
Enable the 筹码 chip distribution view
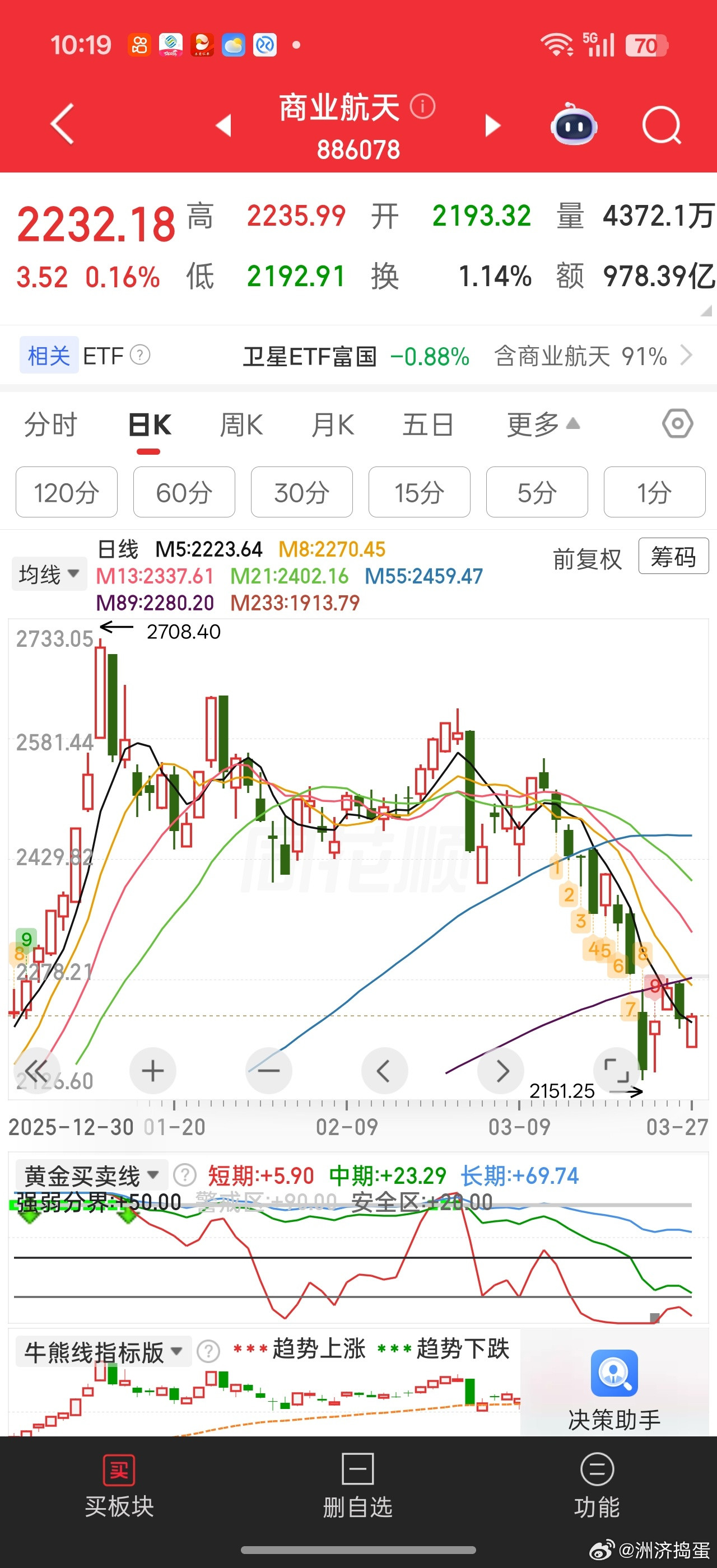(673, 557)
